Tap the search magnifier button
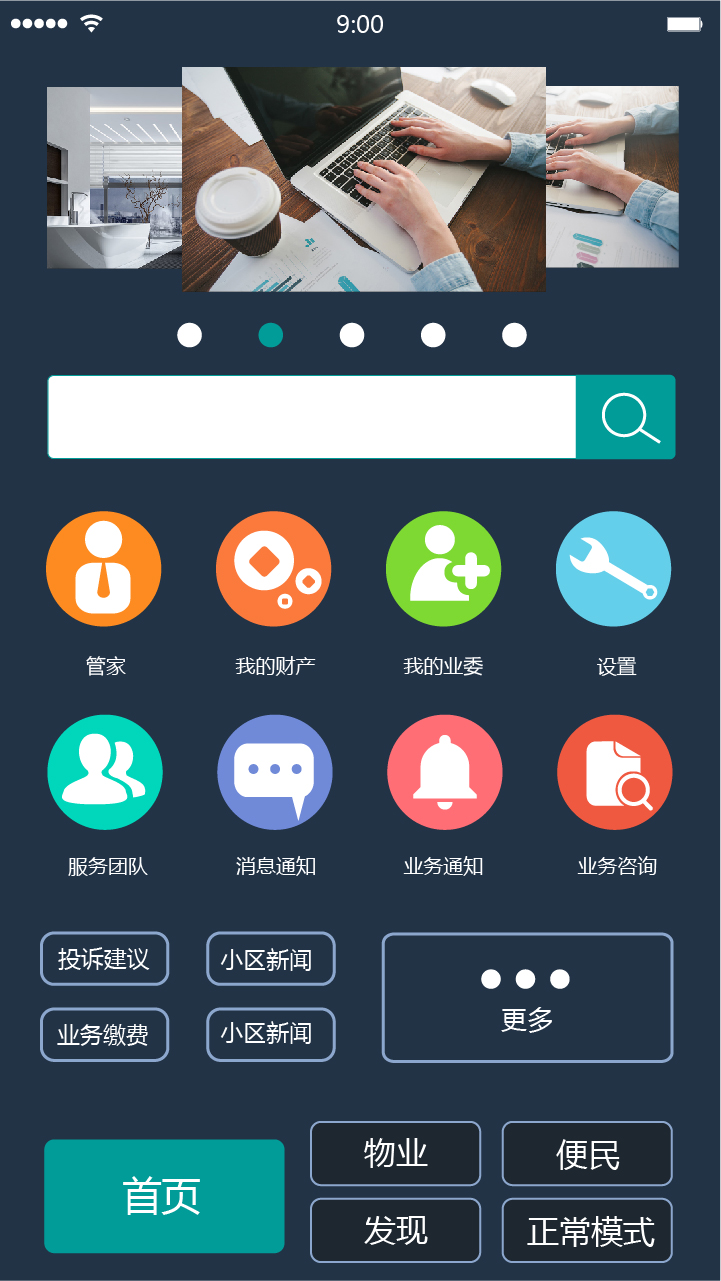The width and height of the screenshot is (721, 1281). click(626, 417)
